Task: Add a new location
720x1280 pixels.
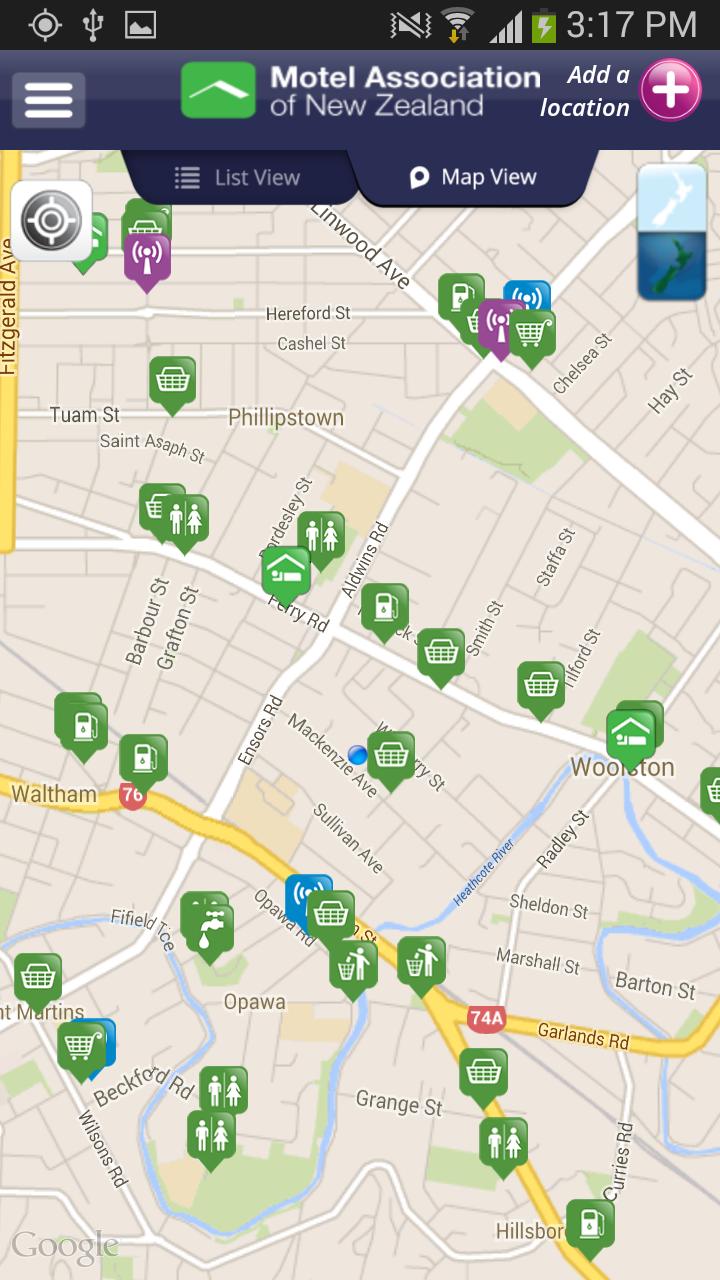Action: tap(670, 91)
